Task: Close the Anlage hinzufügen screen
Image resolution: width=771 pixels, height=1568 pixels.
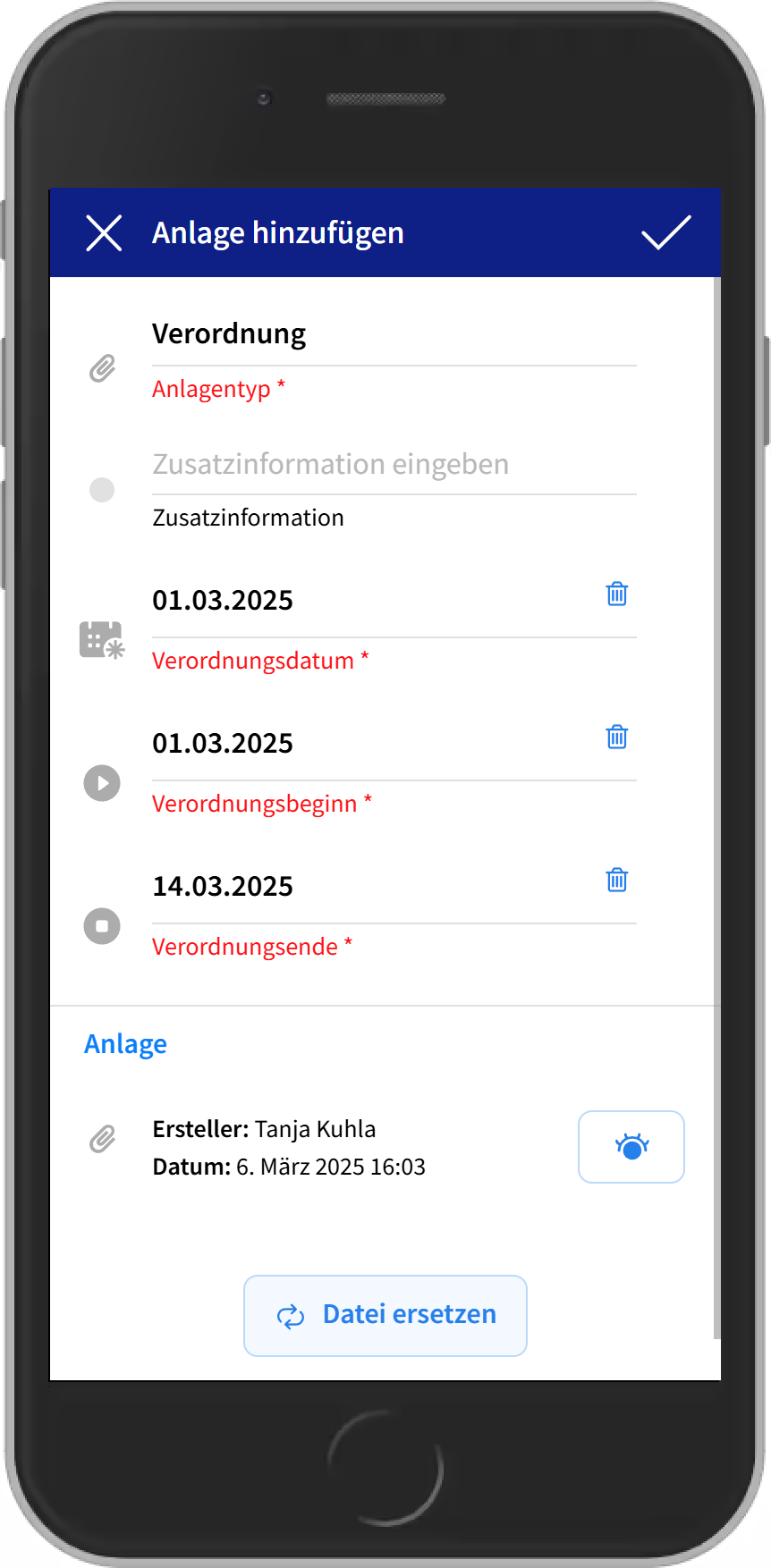Action: tap(104, 233)
